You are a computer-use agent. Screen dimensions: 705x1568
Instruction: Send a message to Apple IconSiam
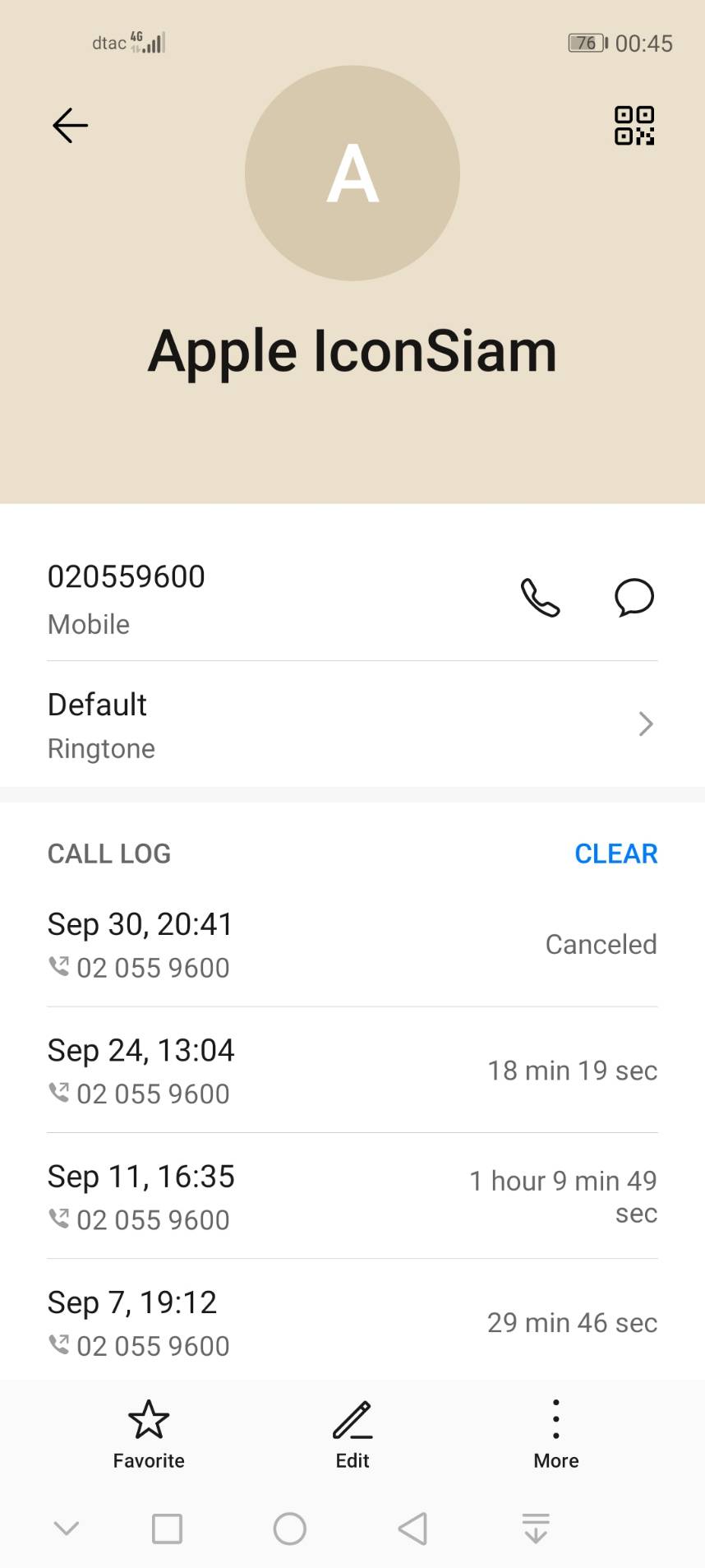coord(634,598)
